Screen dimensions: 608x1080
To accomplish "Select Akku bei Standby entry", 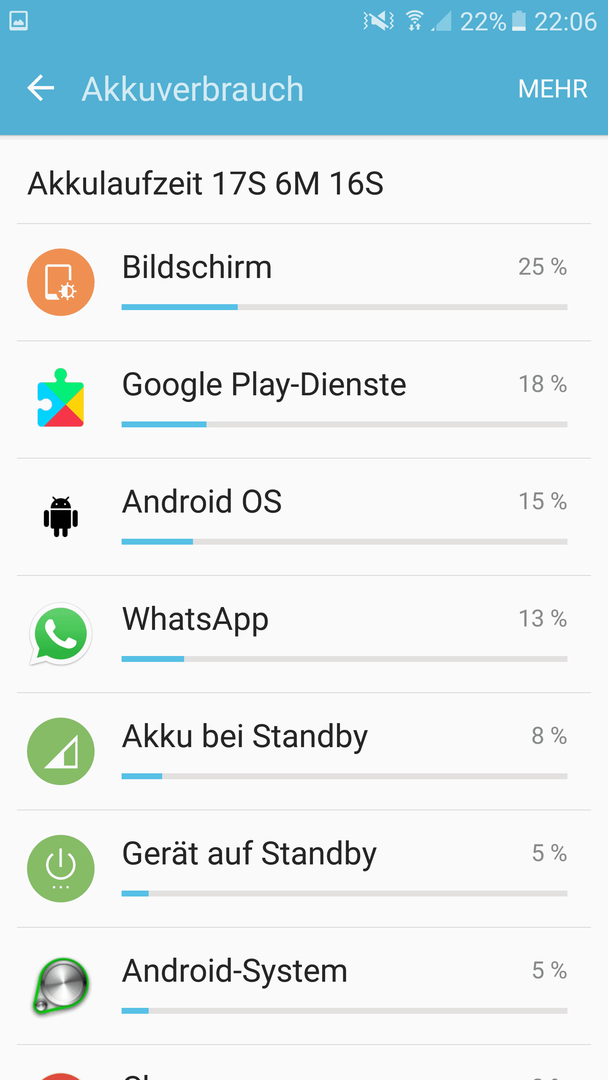I will point(304,751).
